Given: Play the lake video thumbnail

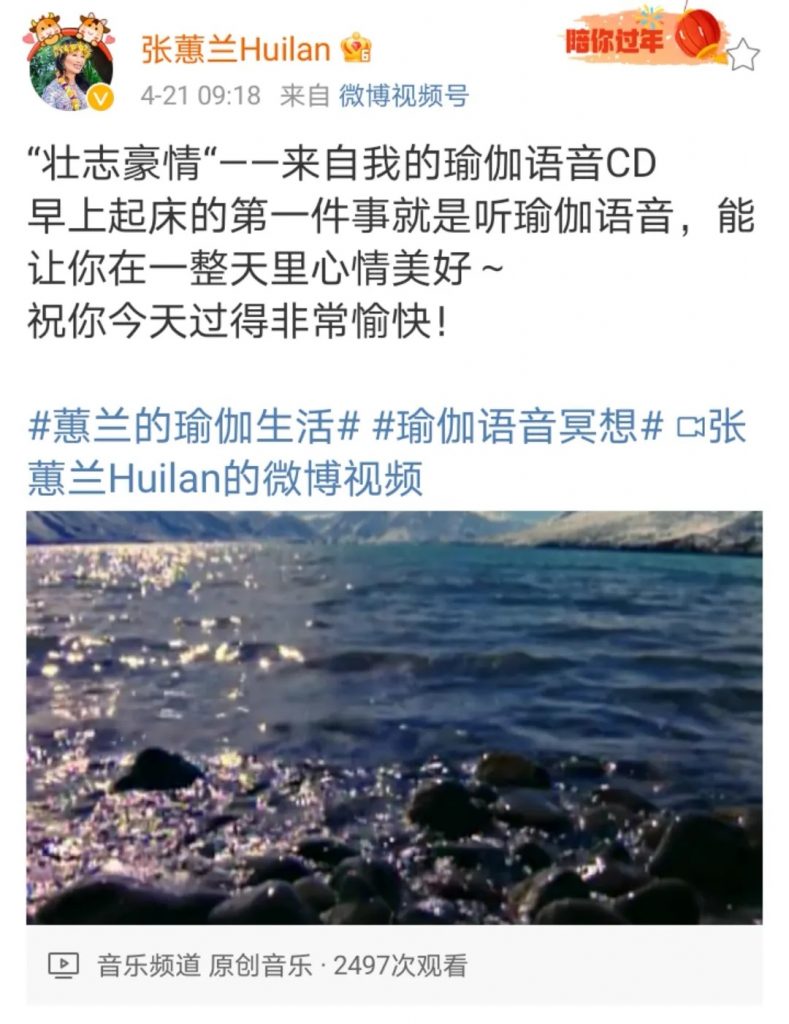Looking at the screenshot, I should pyautogui.click(x=394, y=716).
